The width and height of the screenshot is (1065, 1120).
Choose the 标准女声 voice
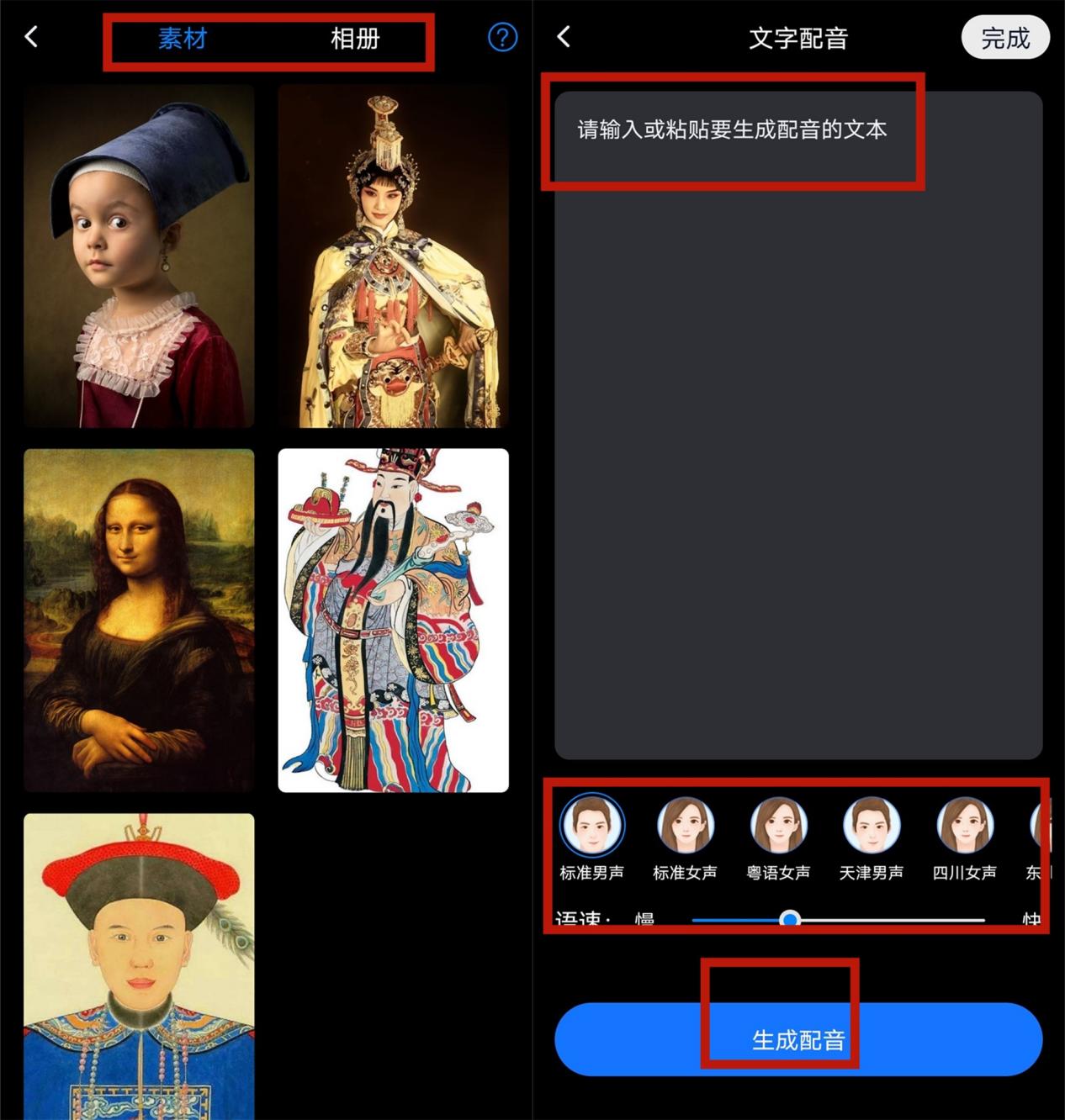tap(685, 827)
